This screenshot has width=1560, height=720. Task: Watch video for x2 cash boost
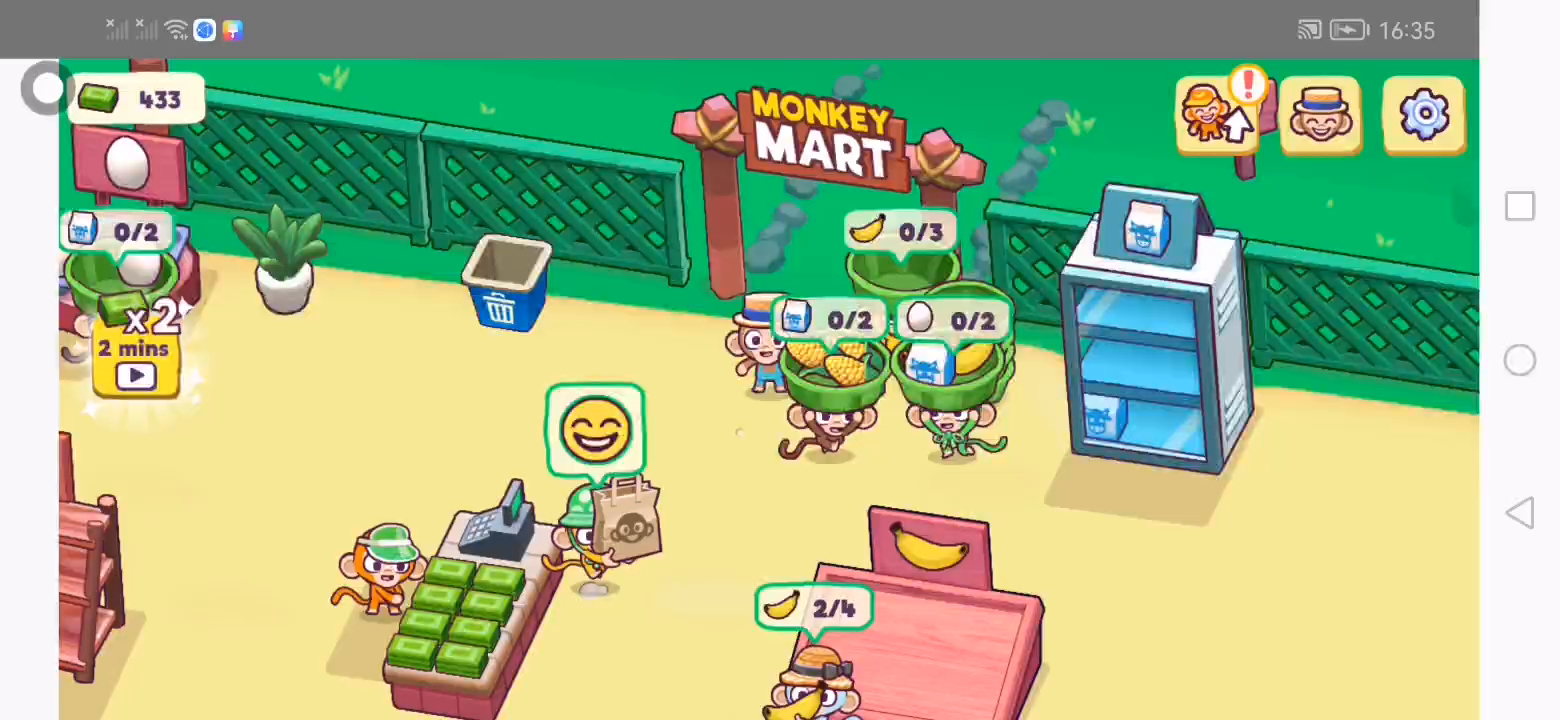coord(136,351)
